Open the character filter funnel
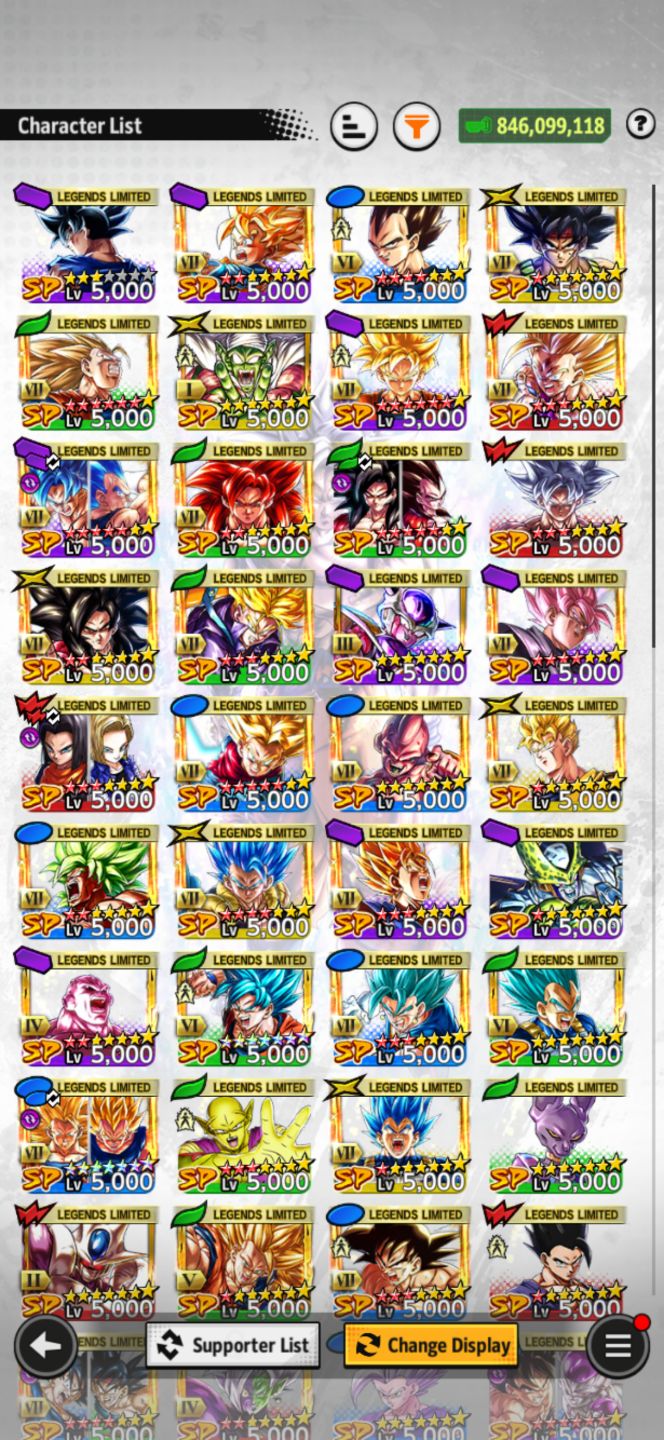 point(416,127)
